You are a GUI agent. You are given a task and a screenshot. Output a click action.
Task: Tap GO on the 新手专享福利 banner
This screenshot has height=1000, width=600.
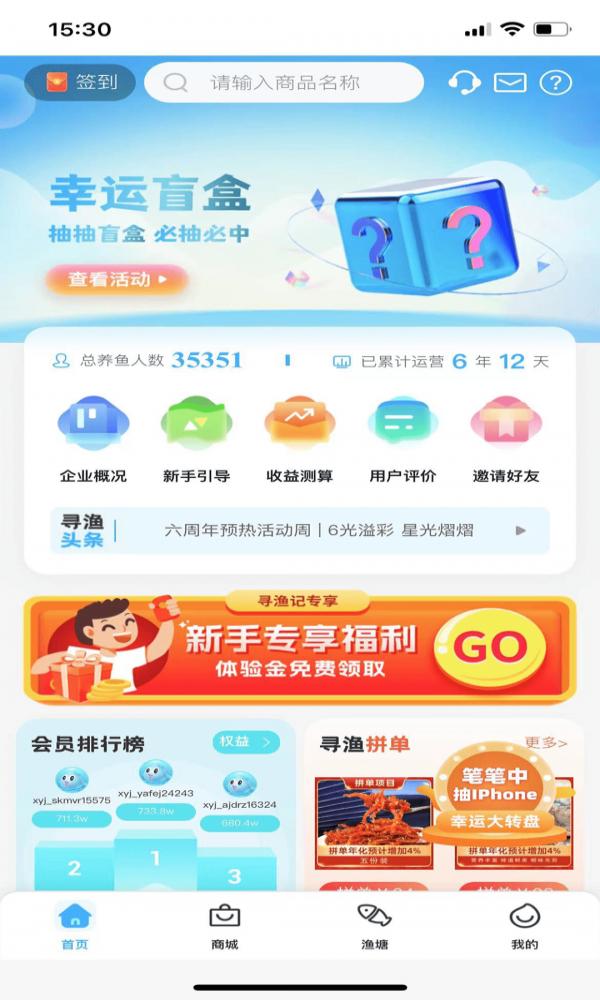click(490, 648)
